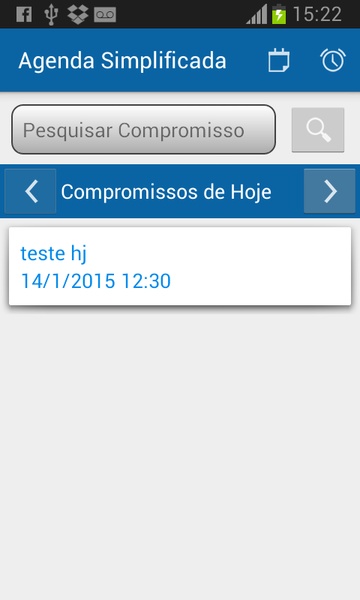
Task: Go to next day's compromissos
Action: pos(330,191)
